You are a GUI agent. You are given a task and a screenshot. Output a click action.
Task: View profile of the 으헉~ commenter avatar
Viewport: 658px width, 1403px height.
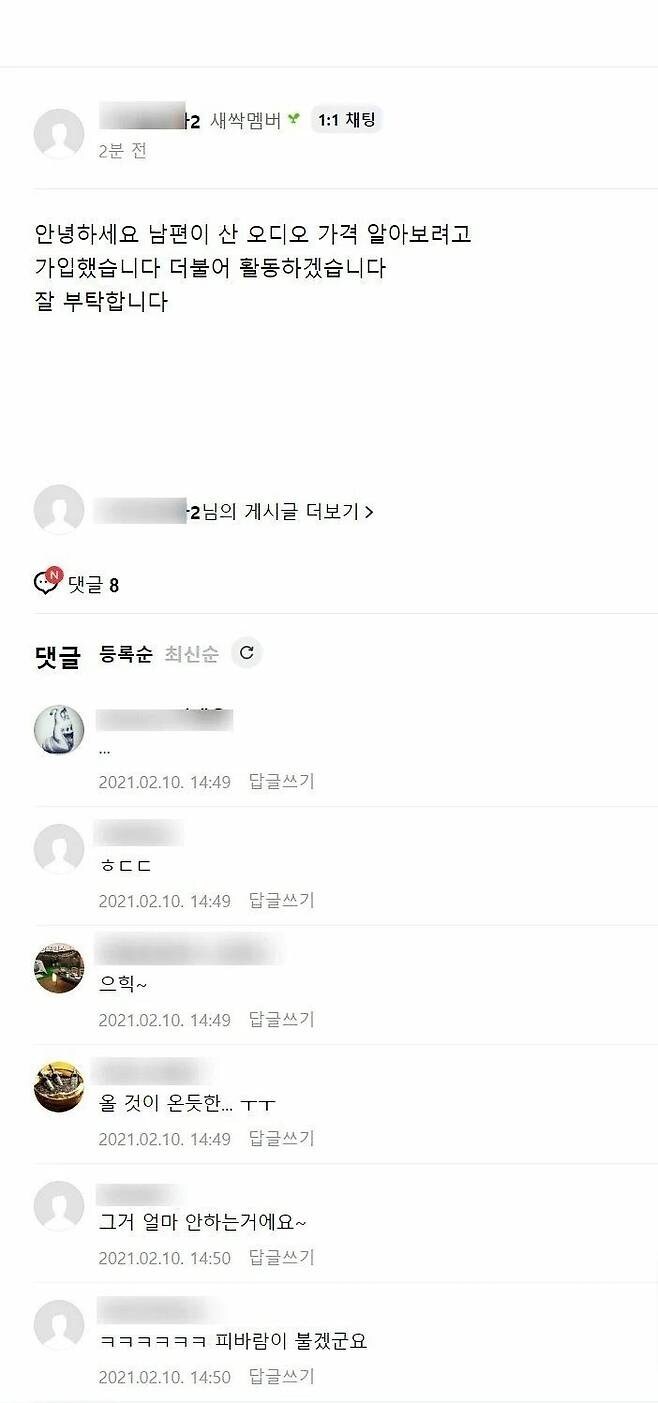(59, 968)
